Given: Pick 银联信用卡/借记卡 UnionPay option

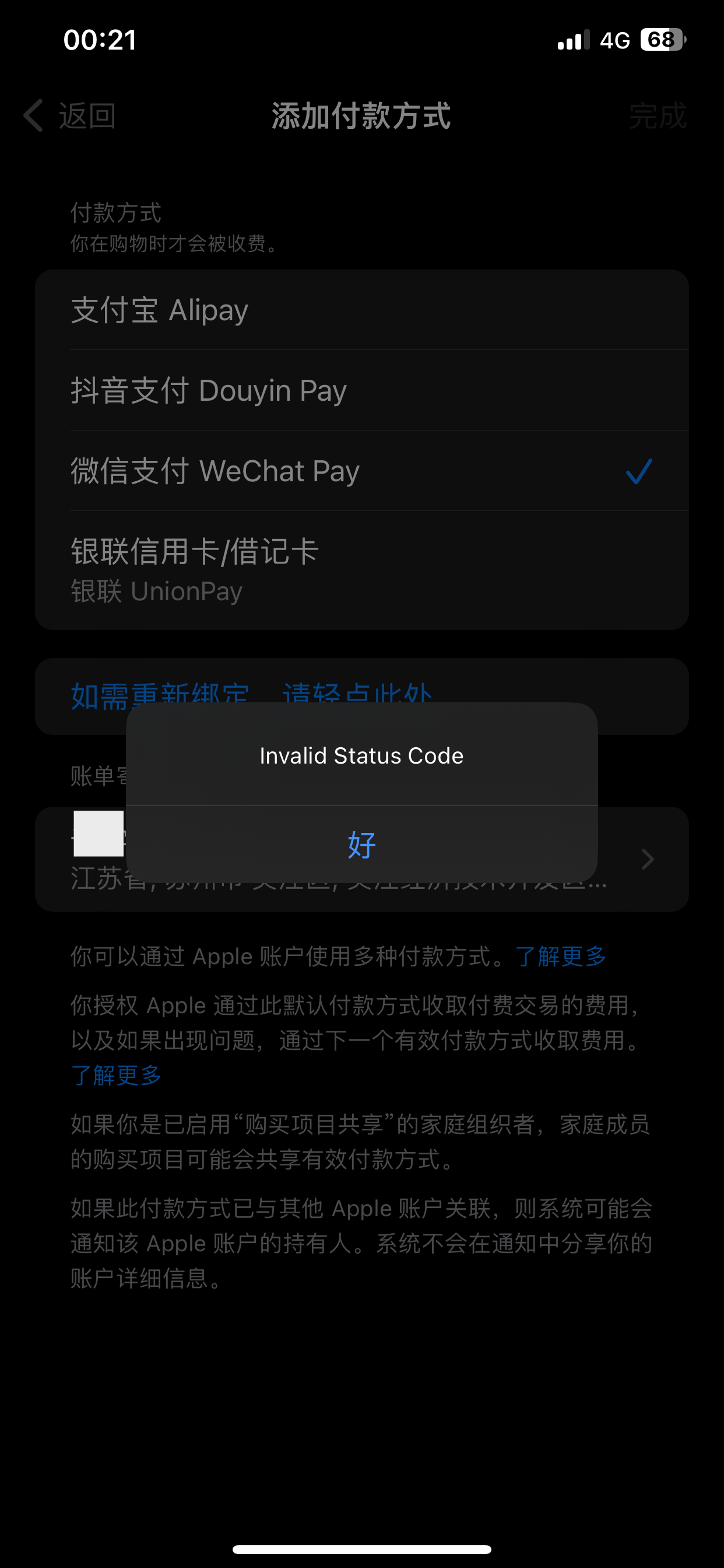Looking at the screenshot, I should tap(361, 570).
